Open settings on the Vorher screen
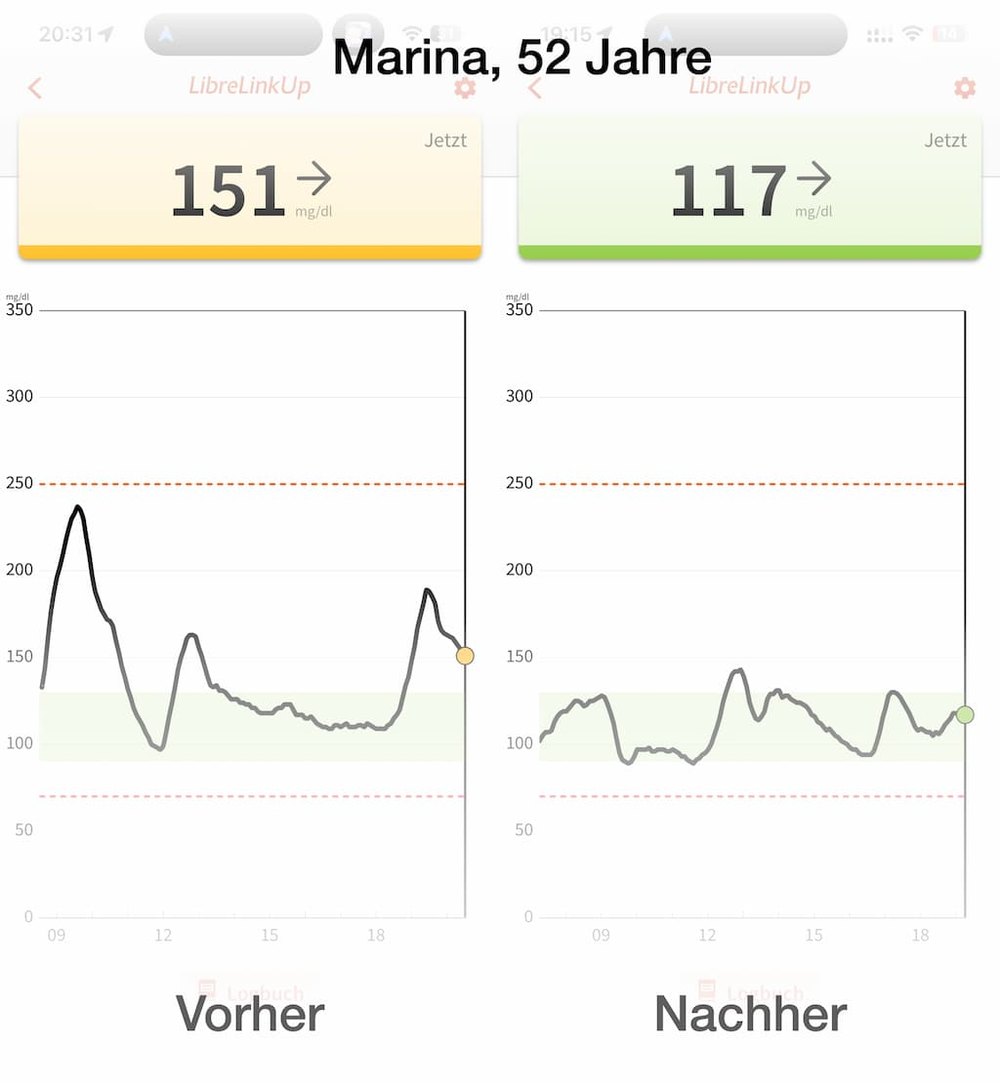 click(x=464, y=88)
